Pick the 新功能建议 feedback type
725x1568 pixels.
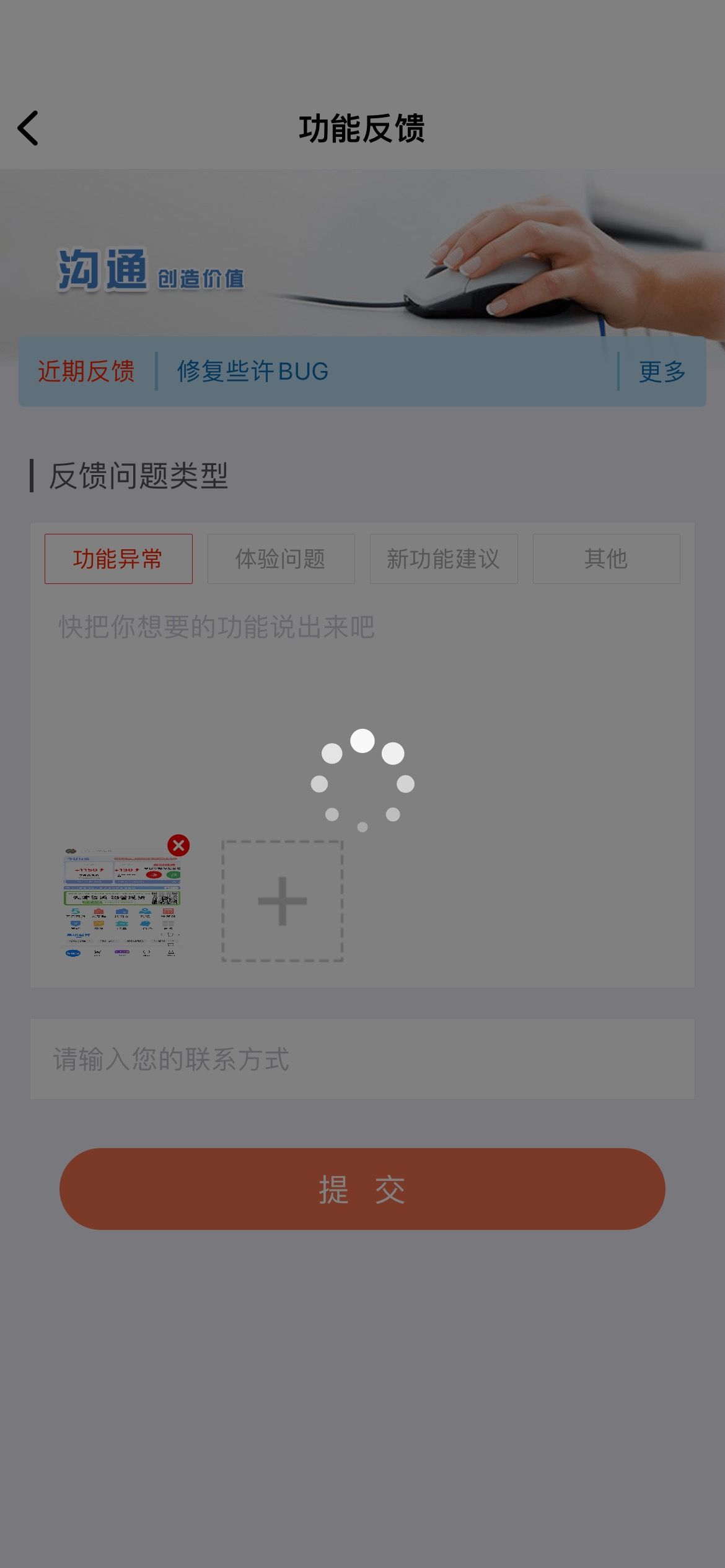tap(444, 559)
